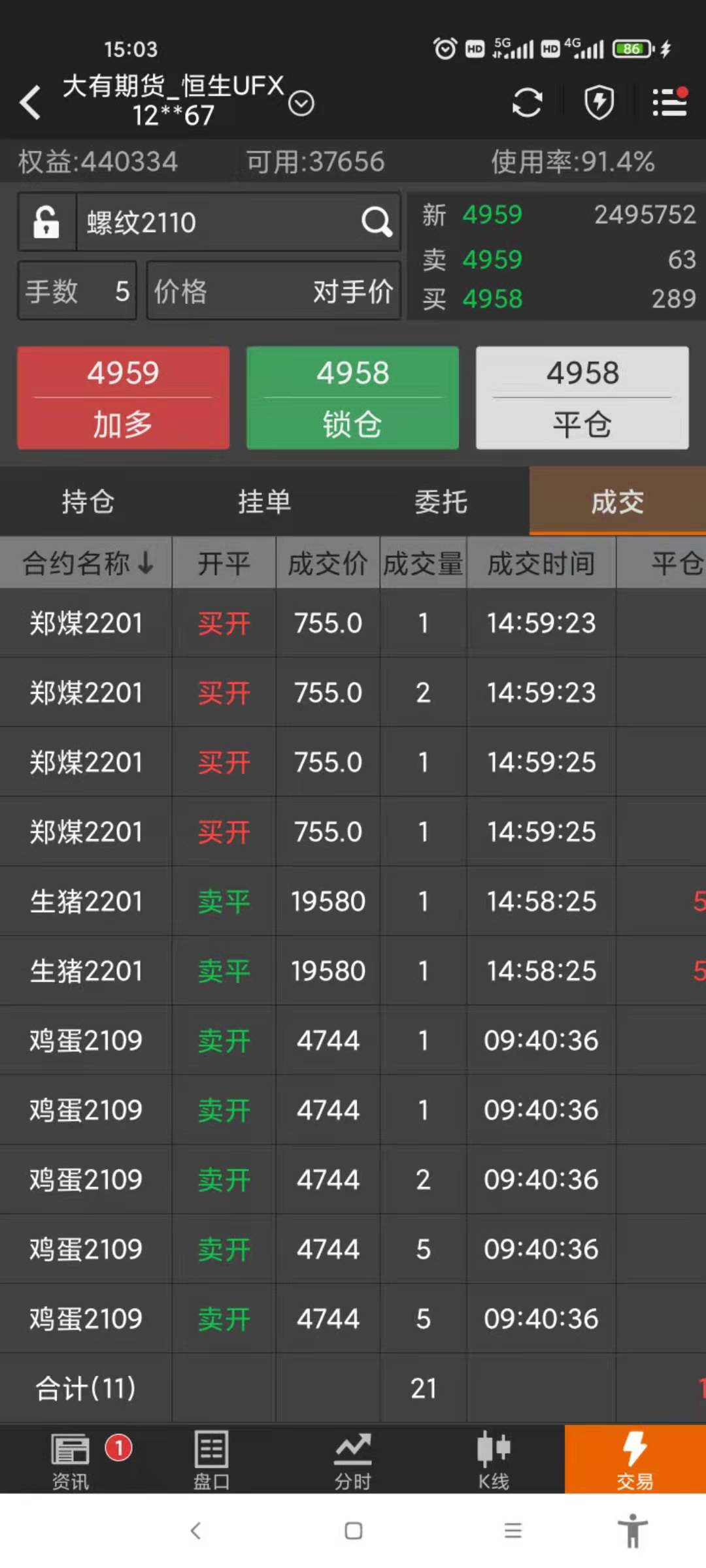Screen dimensions: 706x1568
Task: Change the 价格 对手价 price field
Action: (273, 291)
